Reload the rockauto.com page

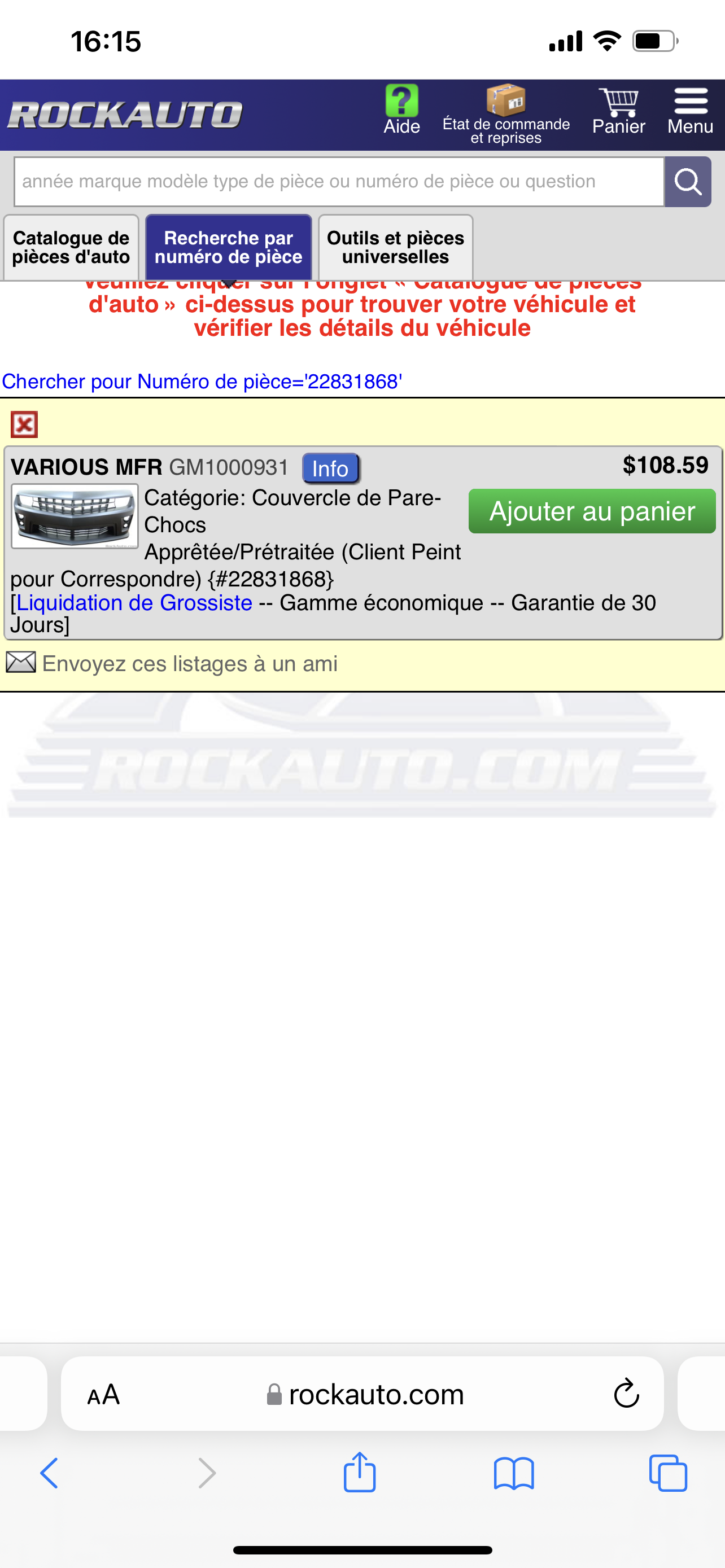point(626,1394)
